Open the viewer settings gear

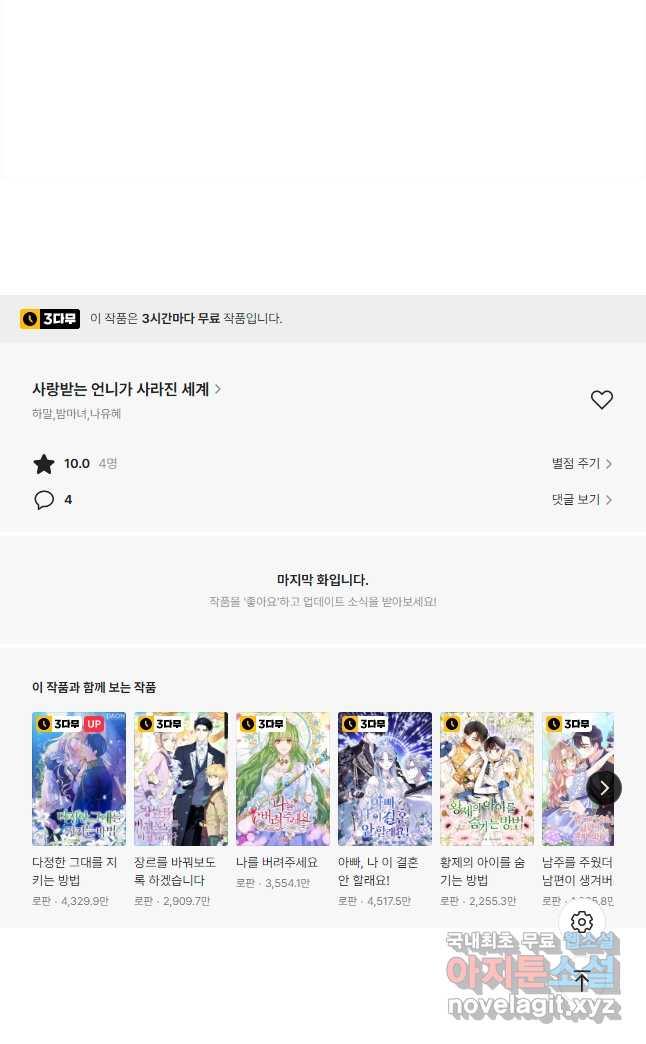point(582,922)
